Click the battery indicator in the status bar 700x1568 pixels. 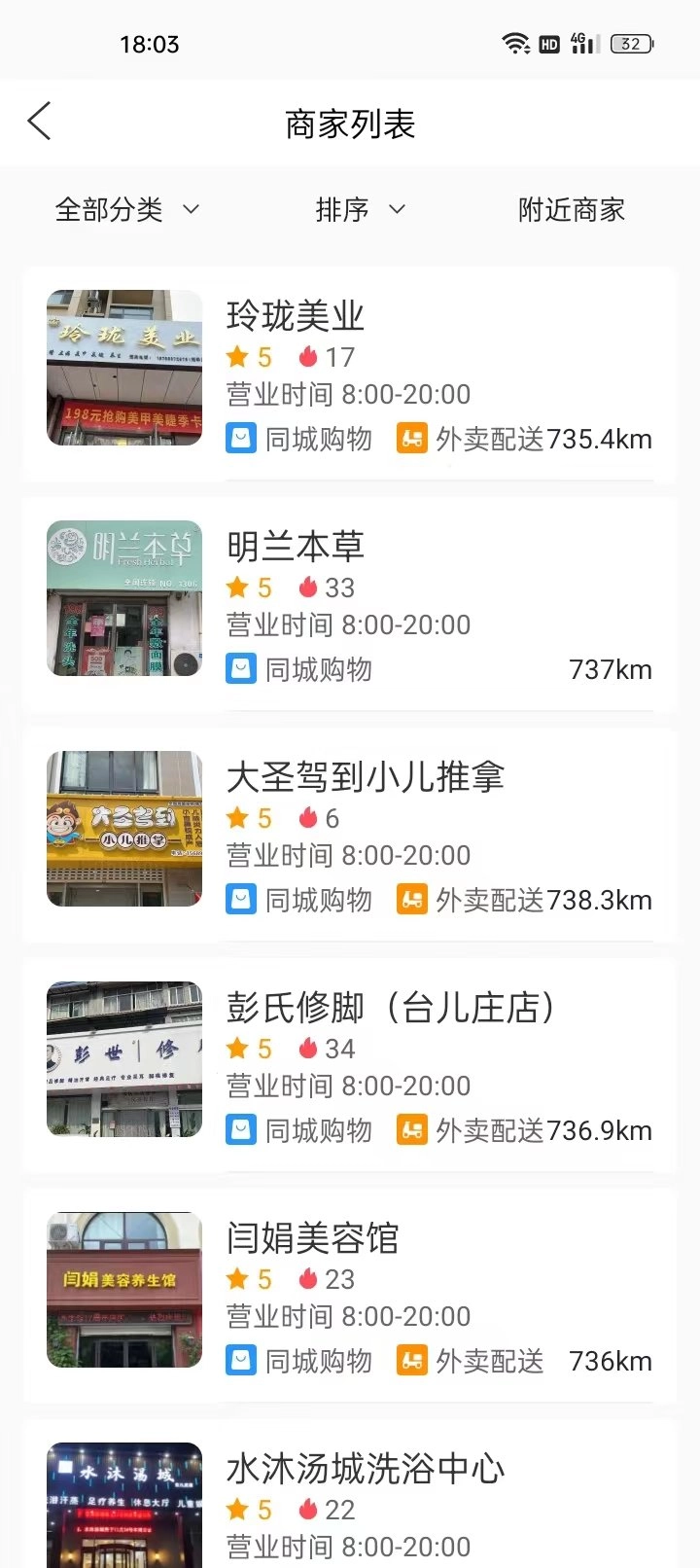(629, 44)
